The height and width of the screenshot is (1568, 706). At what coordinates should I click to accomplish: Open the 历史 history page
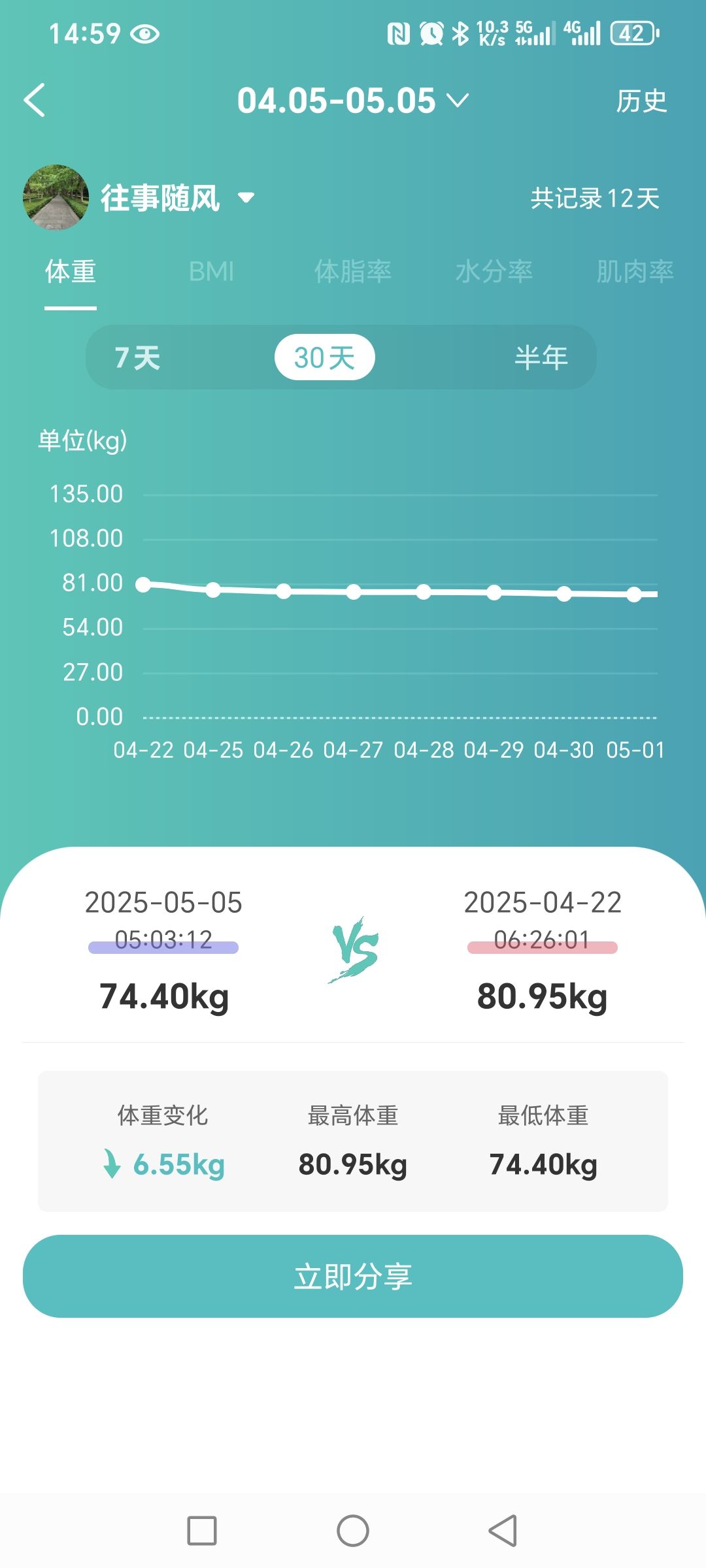coord(641,101)
